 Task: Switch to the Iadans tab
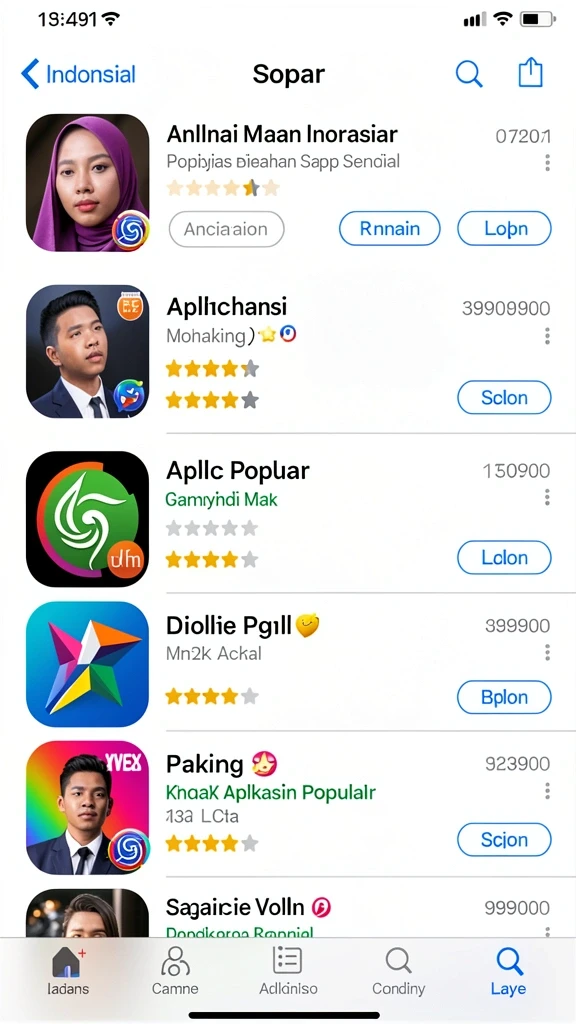[x=69, y=970]
